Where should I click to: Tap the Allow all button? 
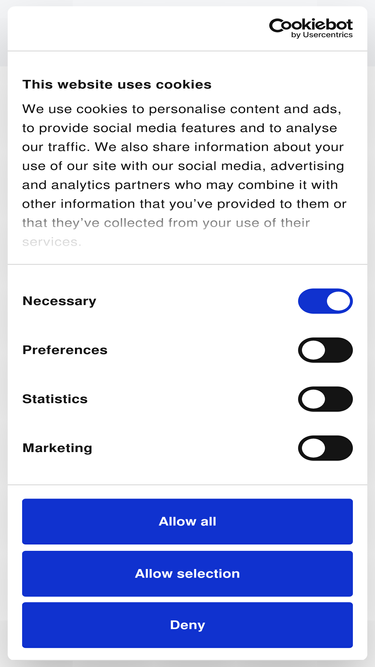click(x=188, y=522)
